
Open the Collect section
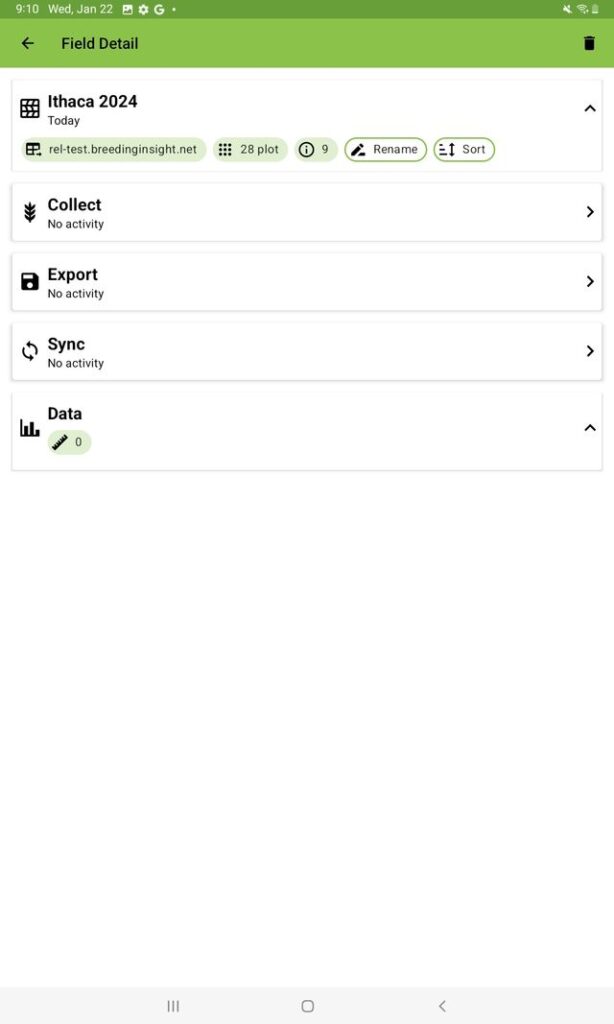pyautogui.click(x=306, y=212)
